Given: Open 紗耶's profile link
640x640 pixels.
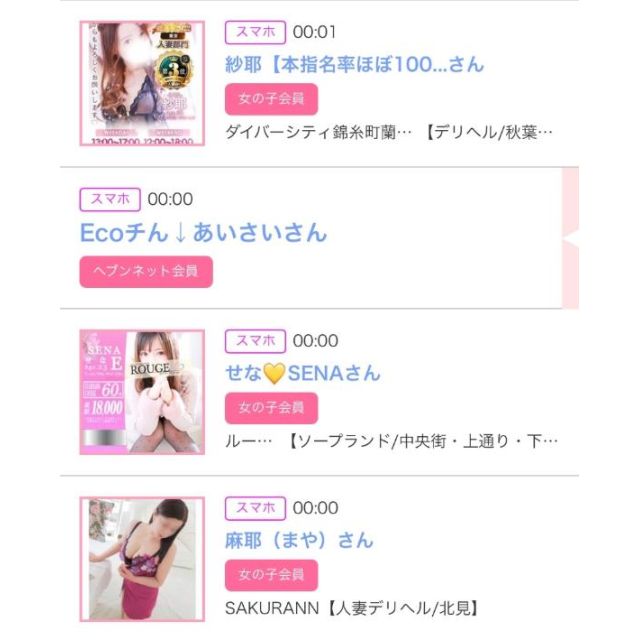Looking at the screenshot, I should click(x=354, y=65).
